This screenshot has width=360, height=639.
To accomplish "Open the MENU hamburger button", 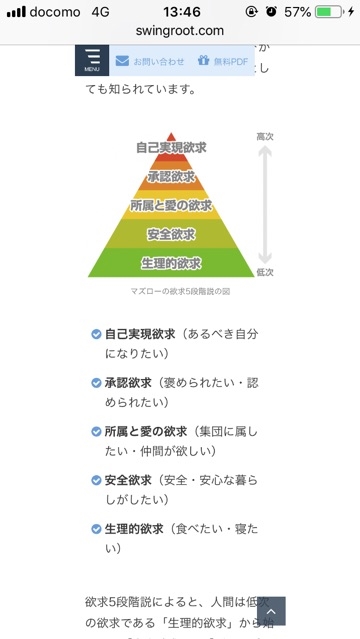I will 92,60.
